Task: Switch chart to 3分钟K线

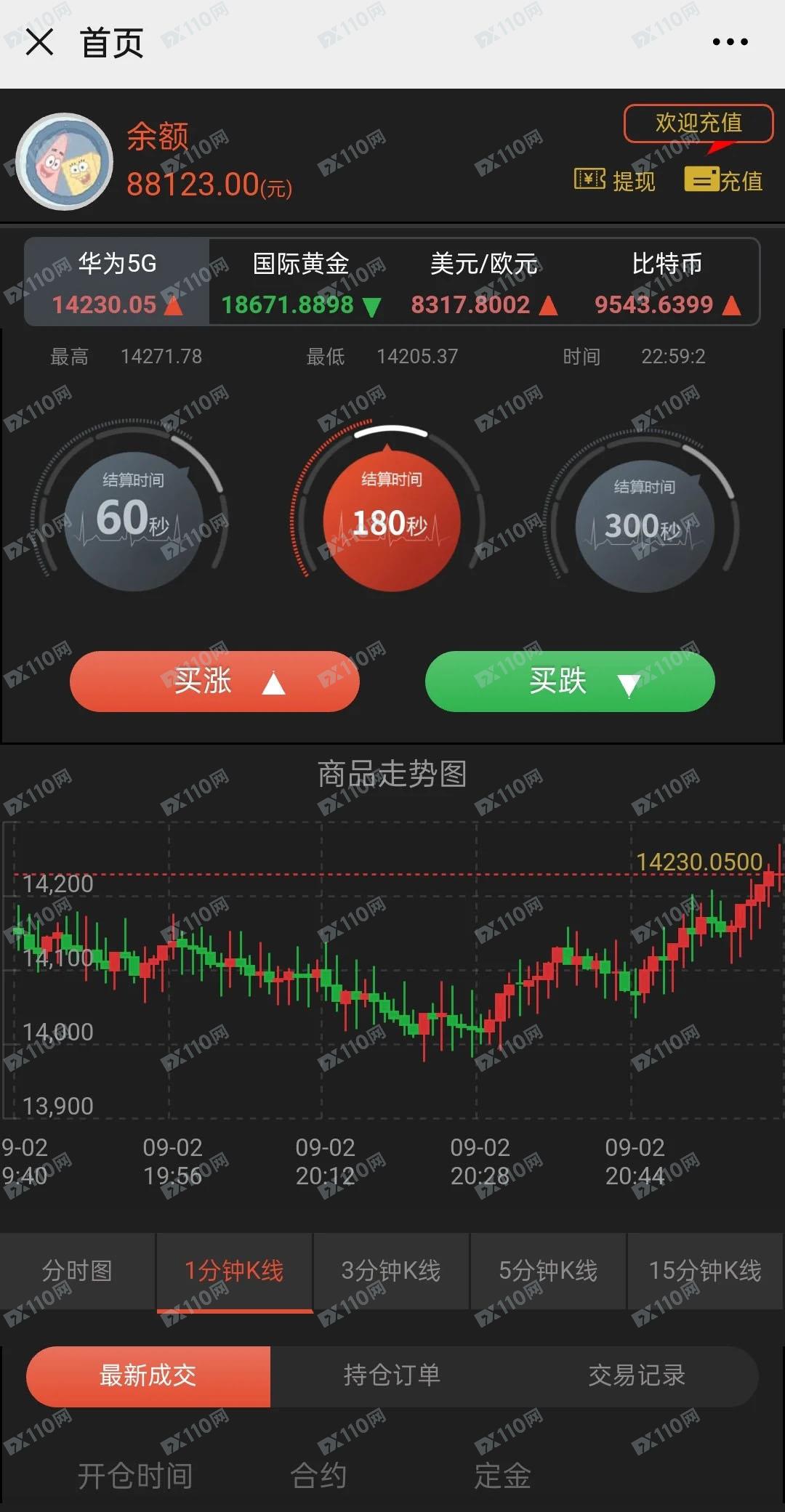Action: (x=391, y=1271)
